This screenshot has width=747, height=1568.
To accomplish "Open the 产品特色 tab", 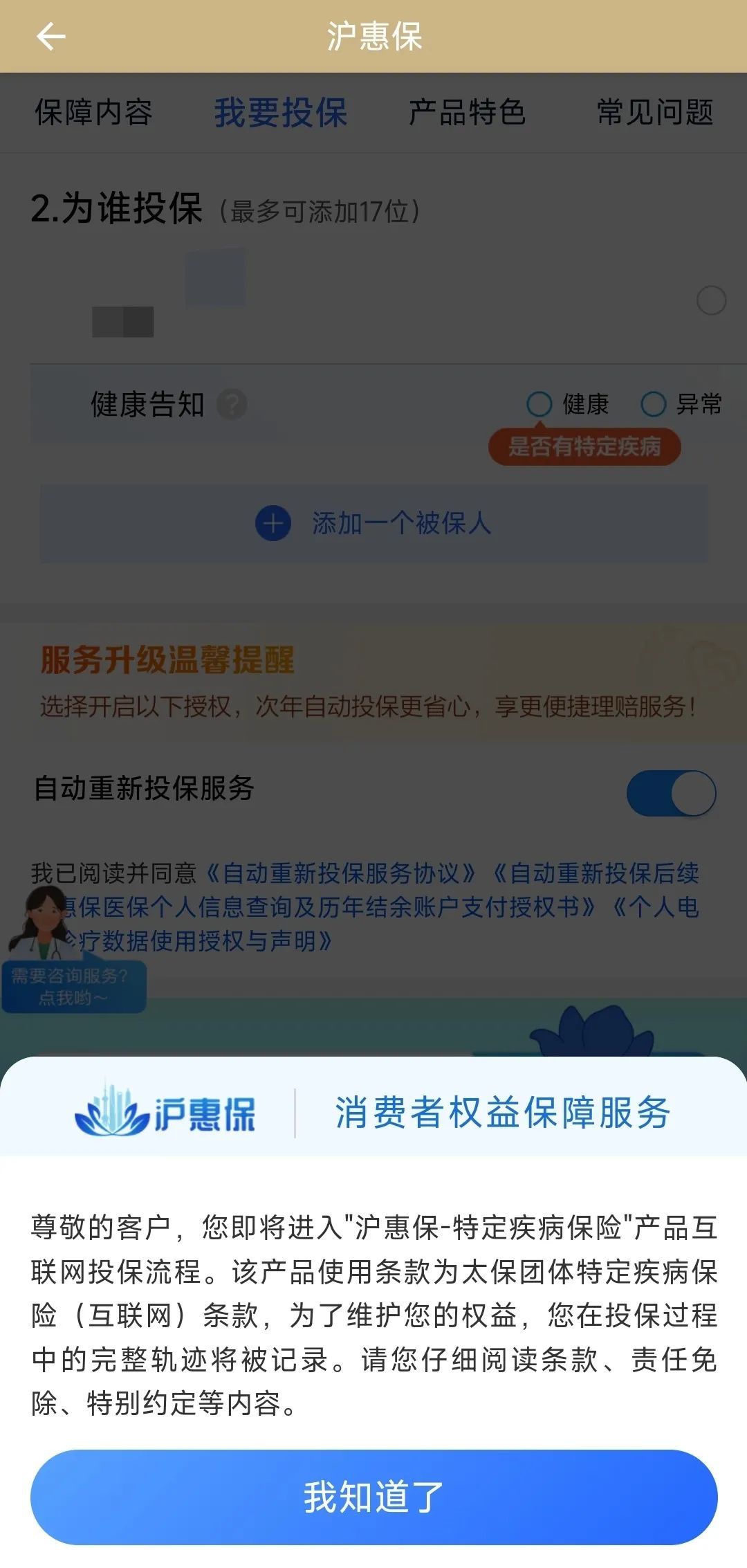I will click(x=467, y=112).
